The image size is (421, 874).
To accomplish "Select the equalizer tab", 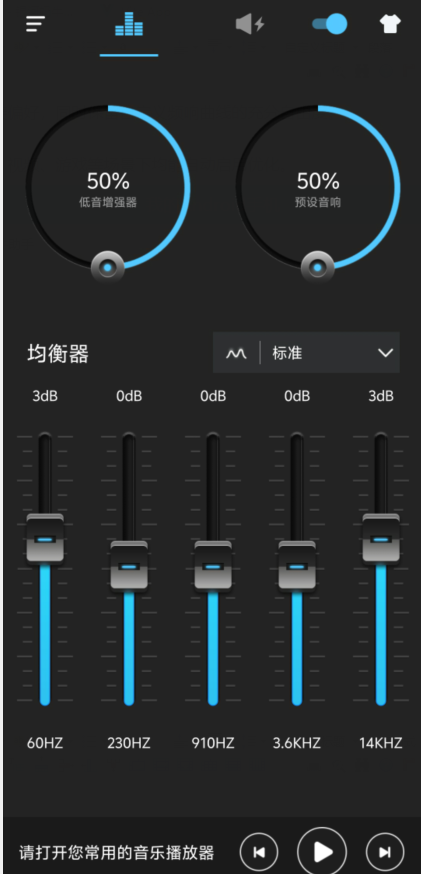I will (129, 25).
